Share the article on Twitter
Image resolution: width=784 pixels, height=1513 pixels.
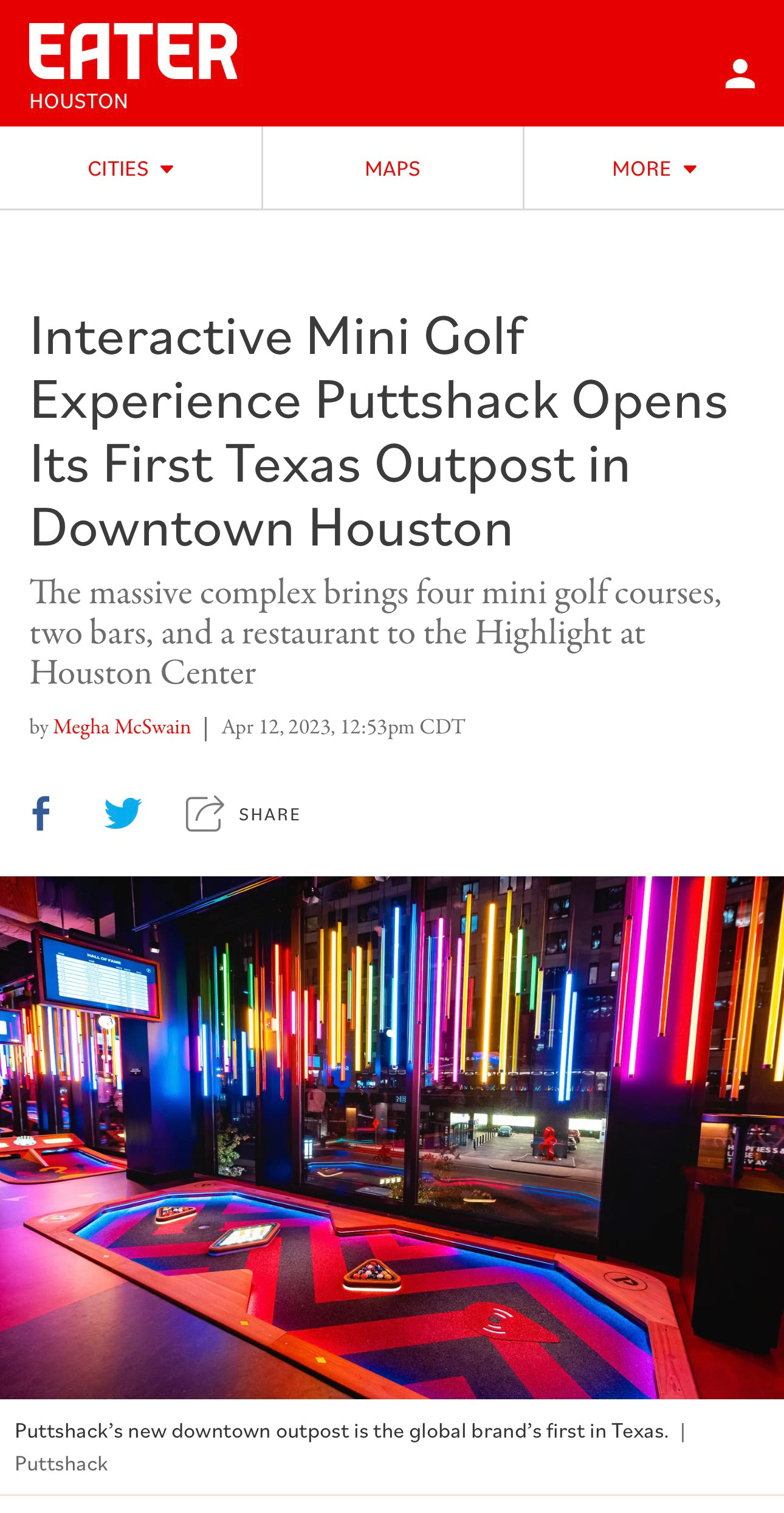123,812
